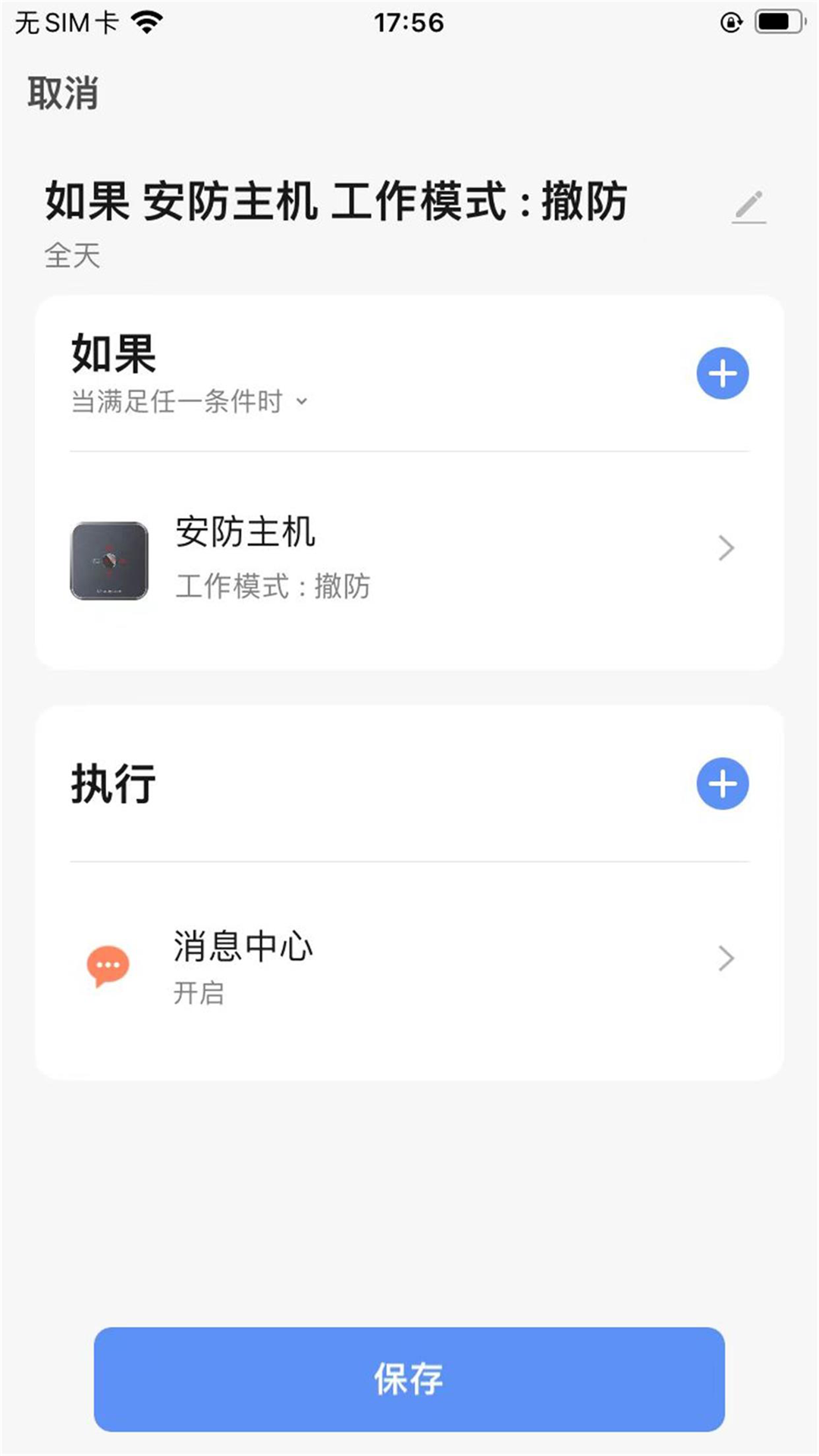Tap the 如果 section header
Screen dimensions: 819x1456
point(111,355)
